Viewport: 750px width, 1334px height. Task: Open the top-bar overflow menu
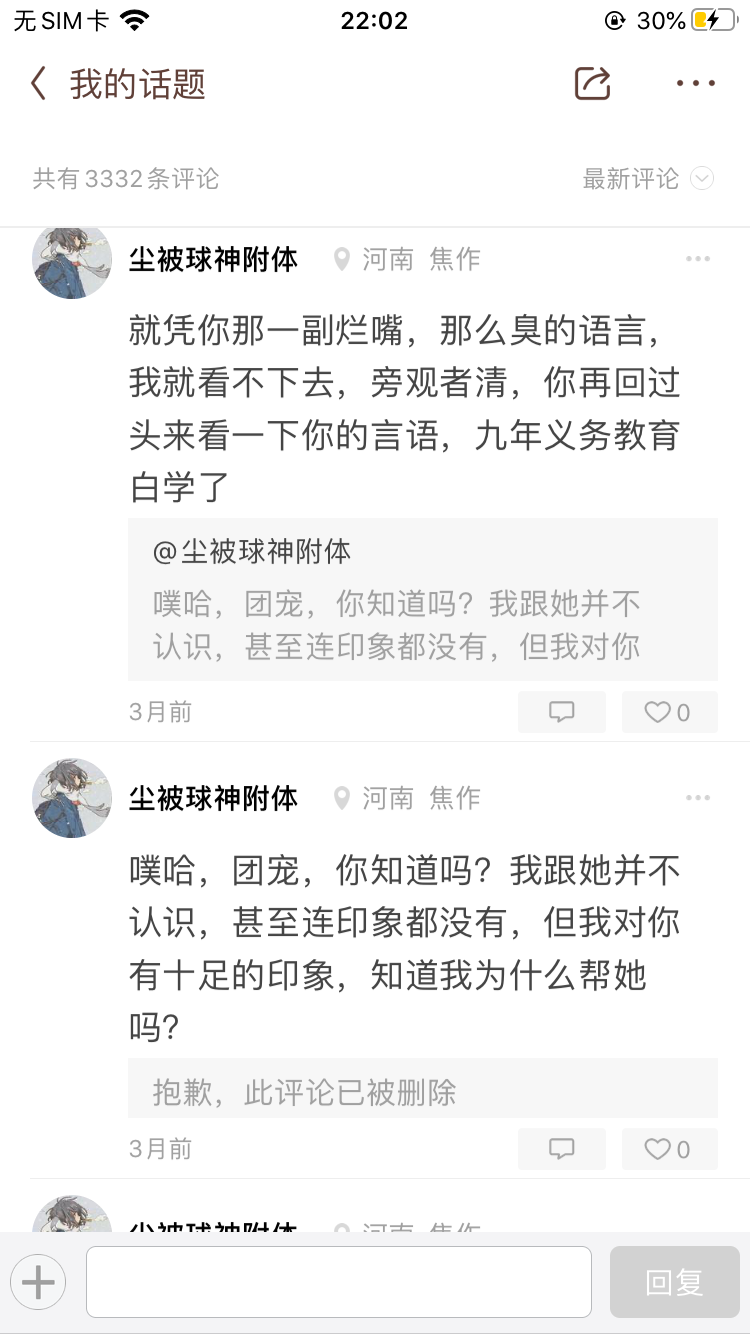696,84
